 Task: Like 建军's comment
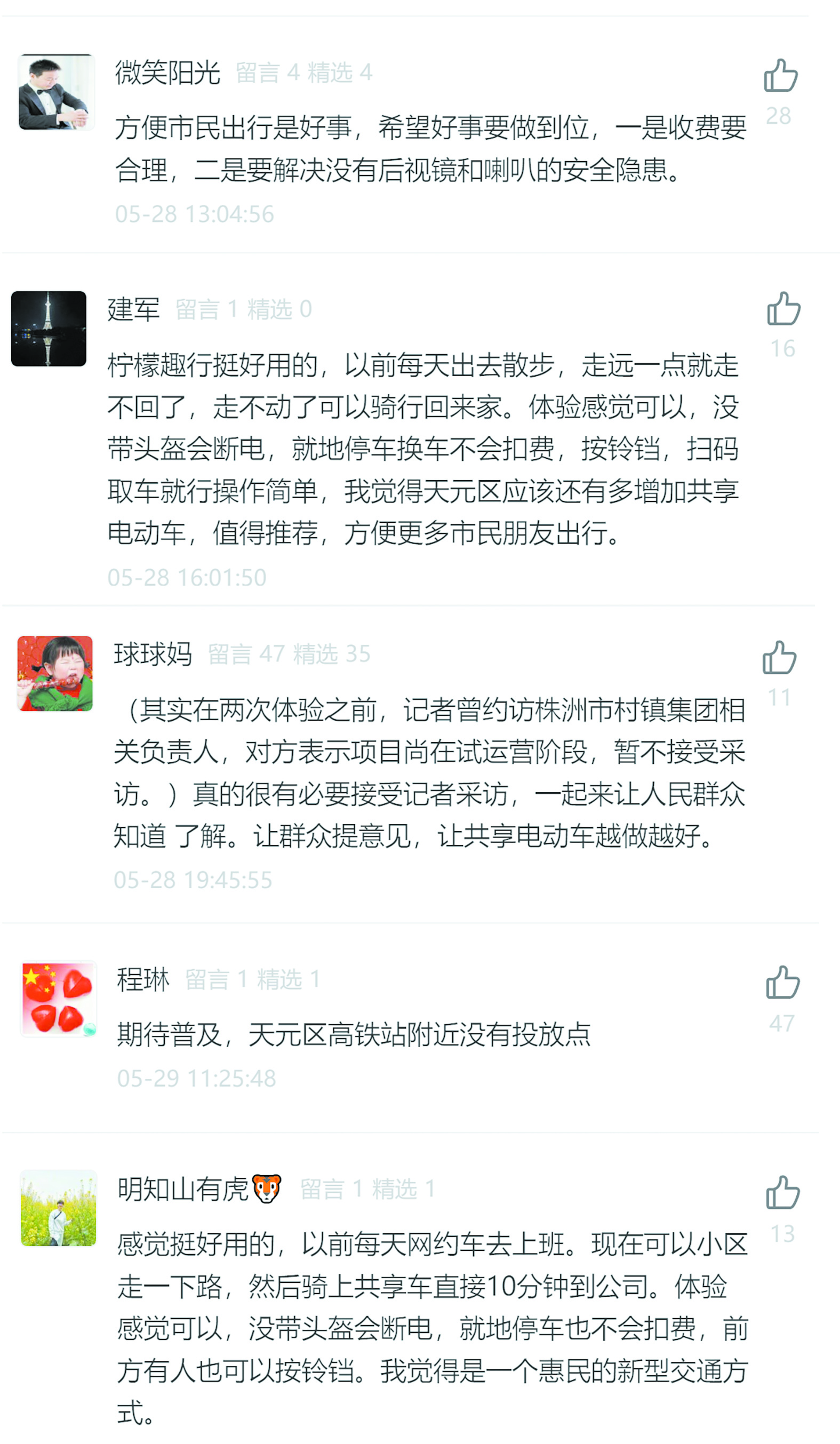click(x=783, y=309)
